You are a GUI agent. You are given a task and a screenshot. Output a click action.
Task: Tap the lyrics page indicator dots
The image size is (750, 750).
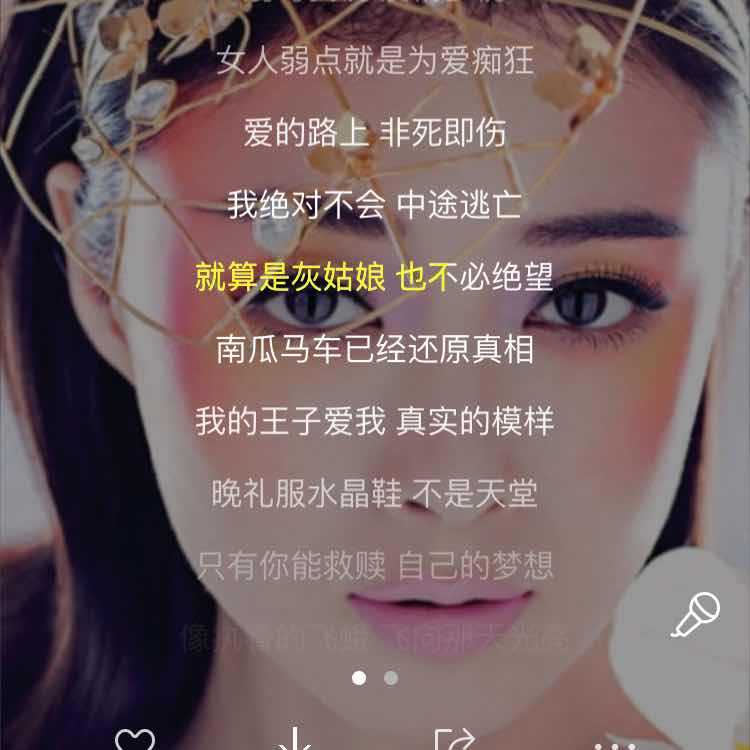point(374,677)
